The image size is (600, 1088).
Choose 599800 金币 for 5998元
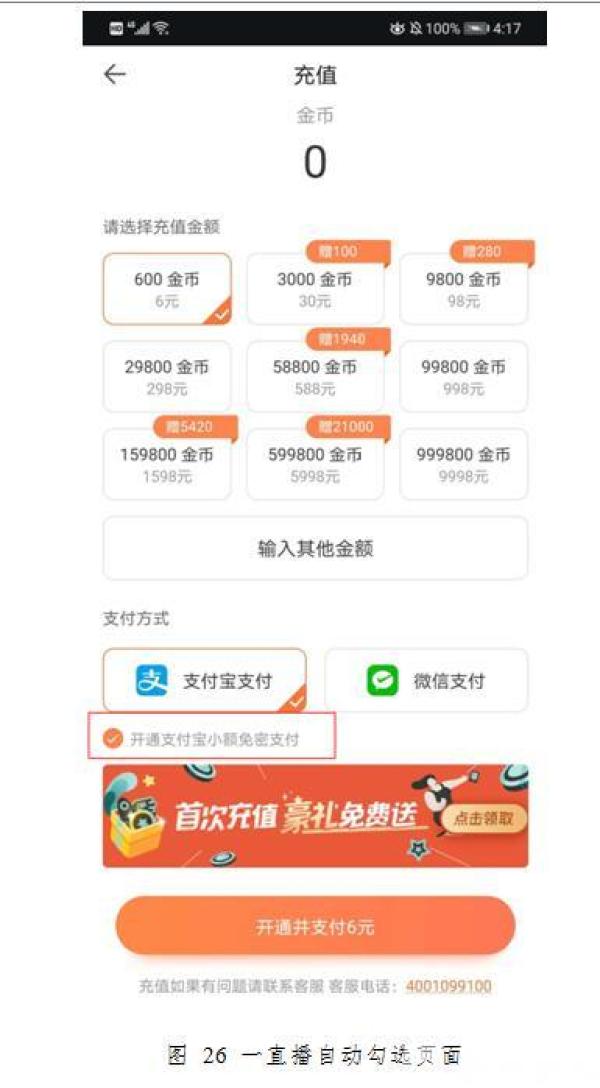coord(315,463)
